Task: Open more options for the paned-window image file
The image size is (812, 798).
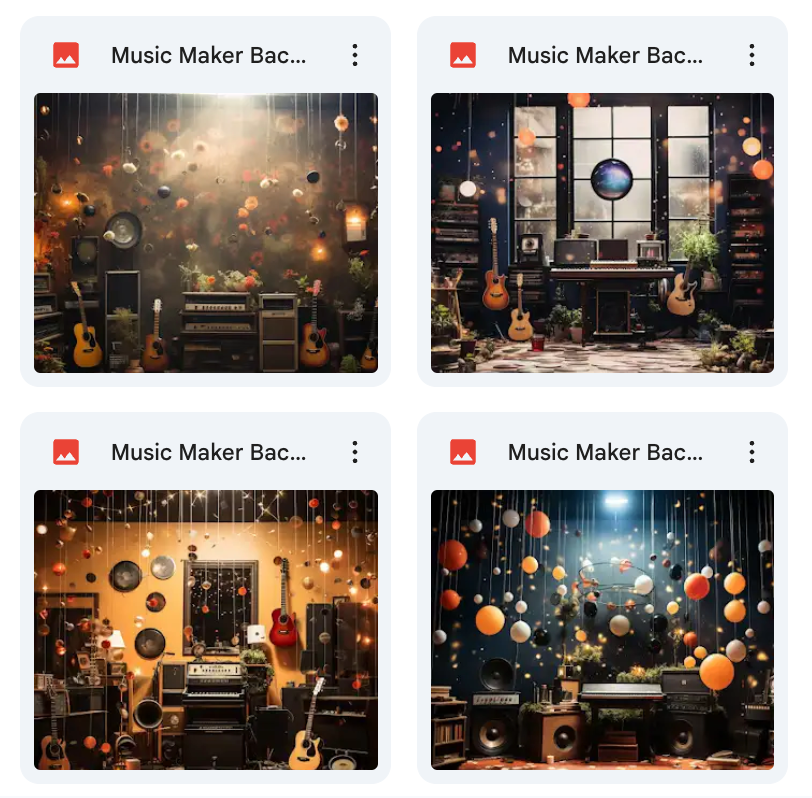Action: 751,56
